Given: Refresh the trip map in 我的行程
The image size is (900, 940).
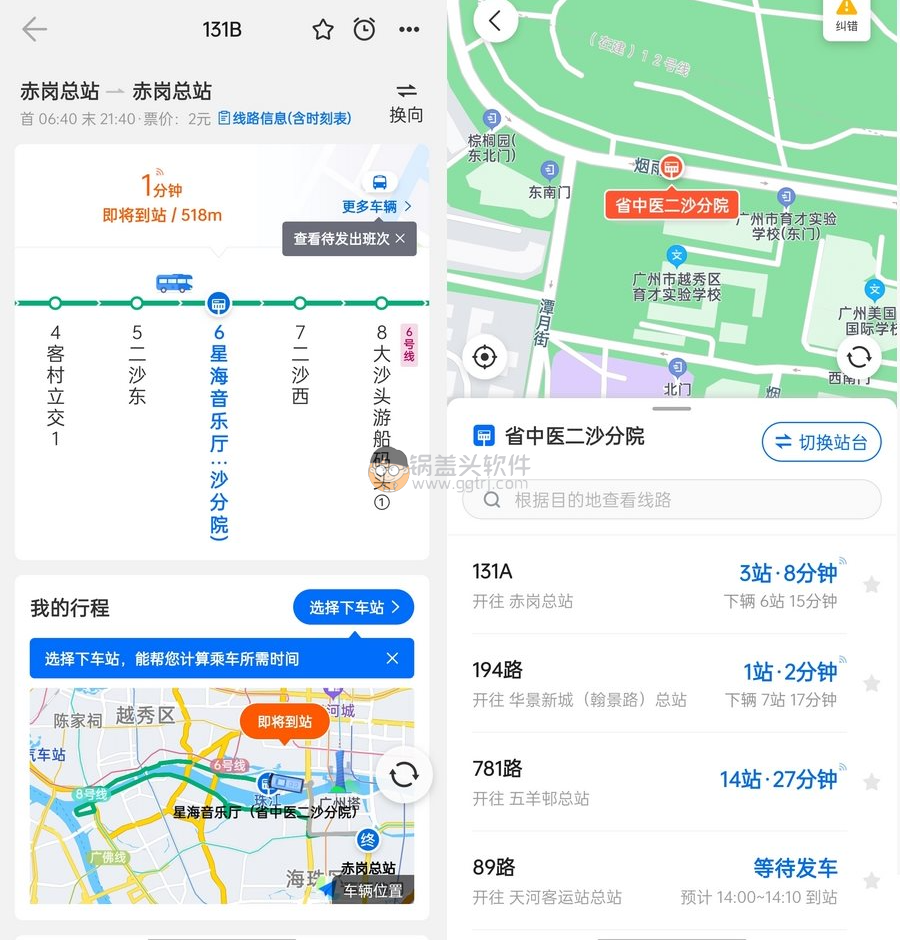Looking at the screenshot, I should (404, 774).
